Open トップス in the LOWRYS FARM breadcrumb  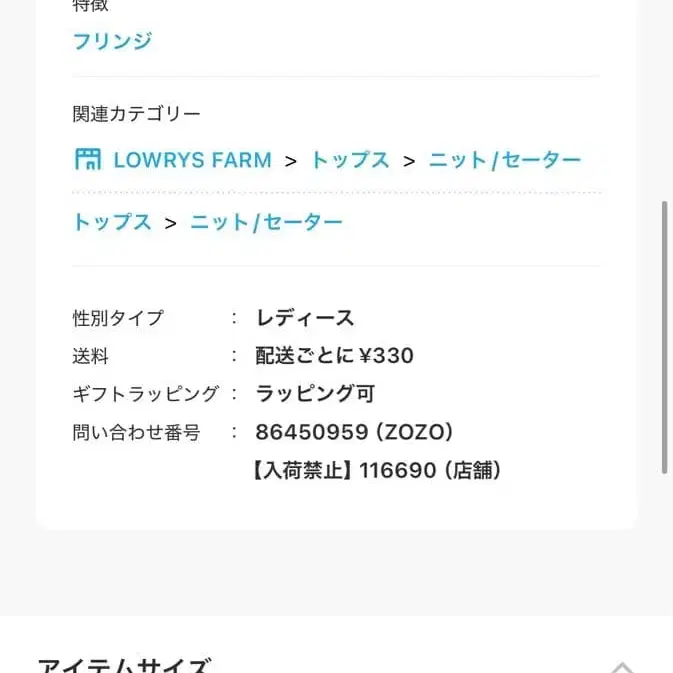click(349, 160)
